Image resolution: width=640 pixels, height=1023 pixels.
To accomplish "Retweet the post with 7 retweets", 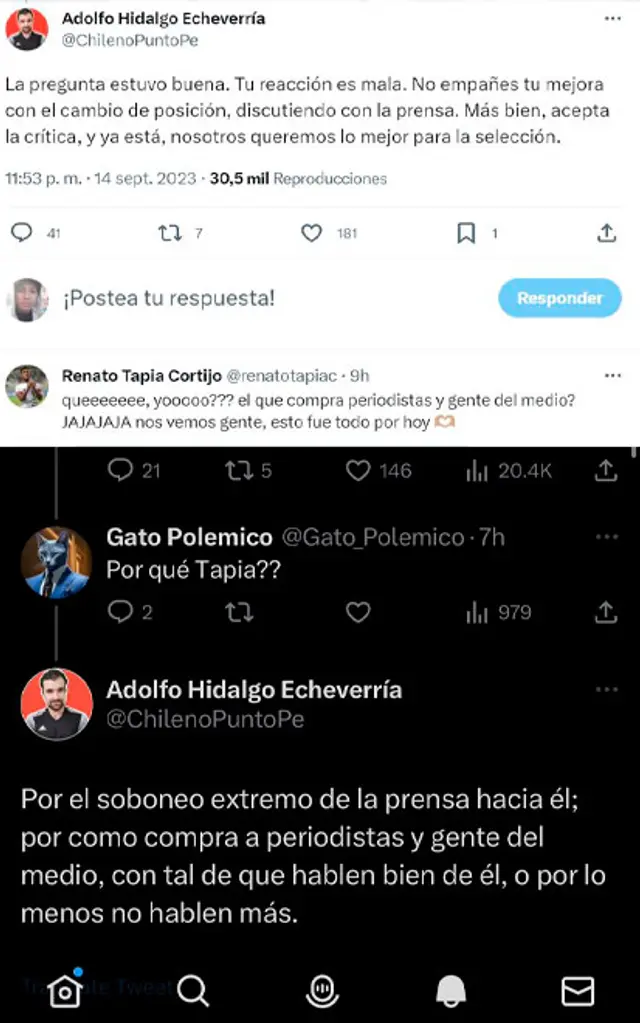I will tap(170, 233).
